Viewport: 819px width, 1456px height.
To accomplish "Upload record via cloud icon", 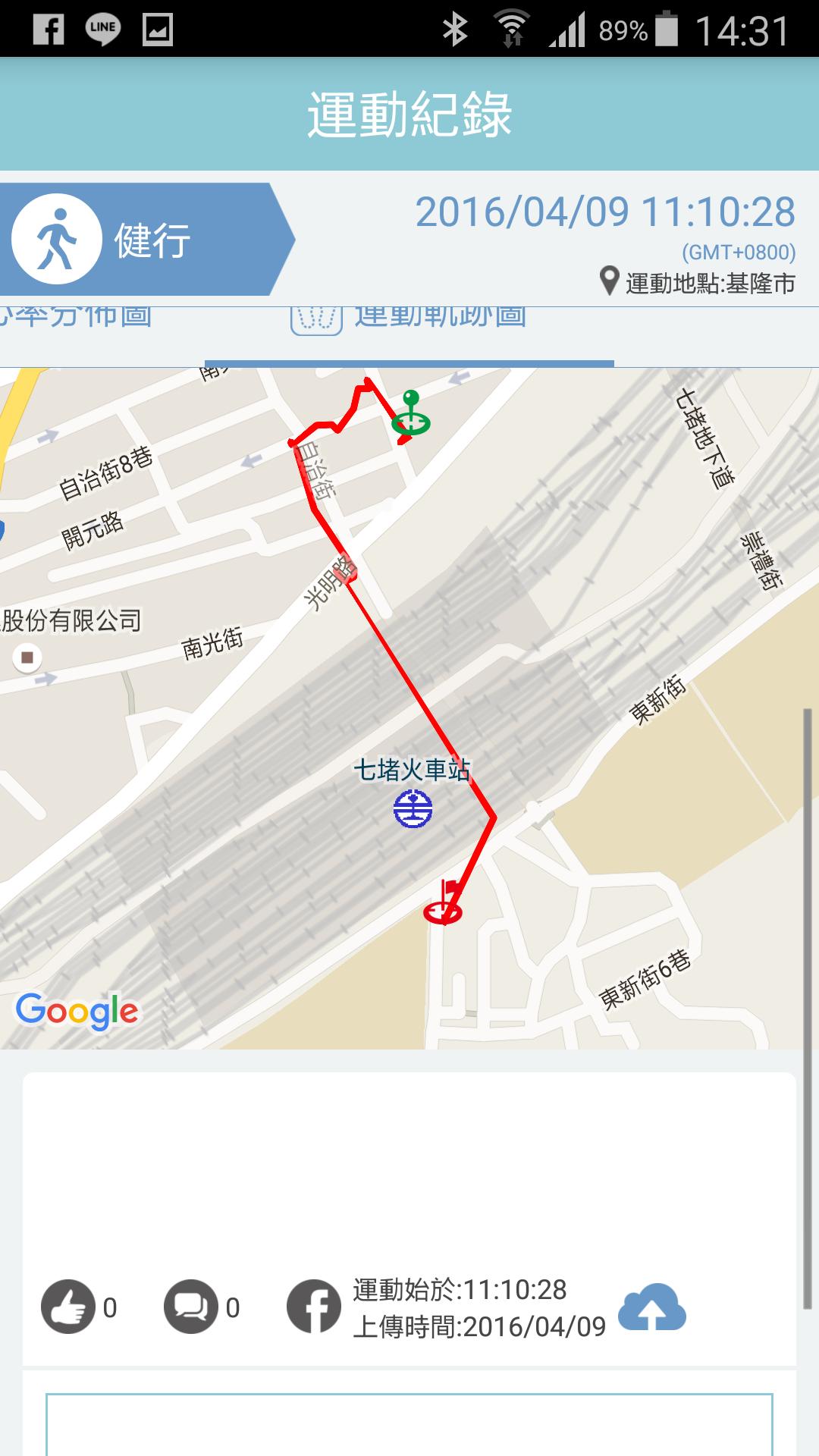I will (652, 1308).
